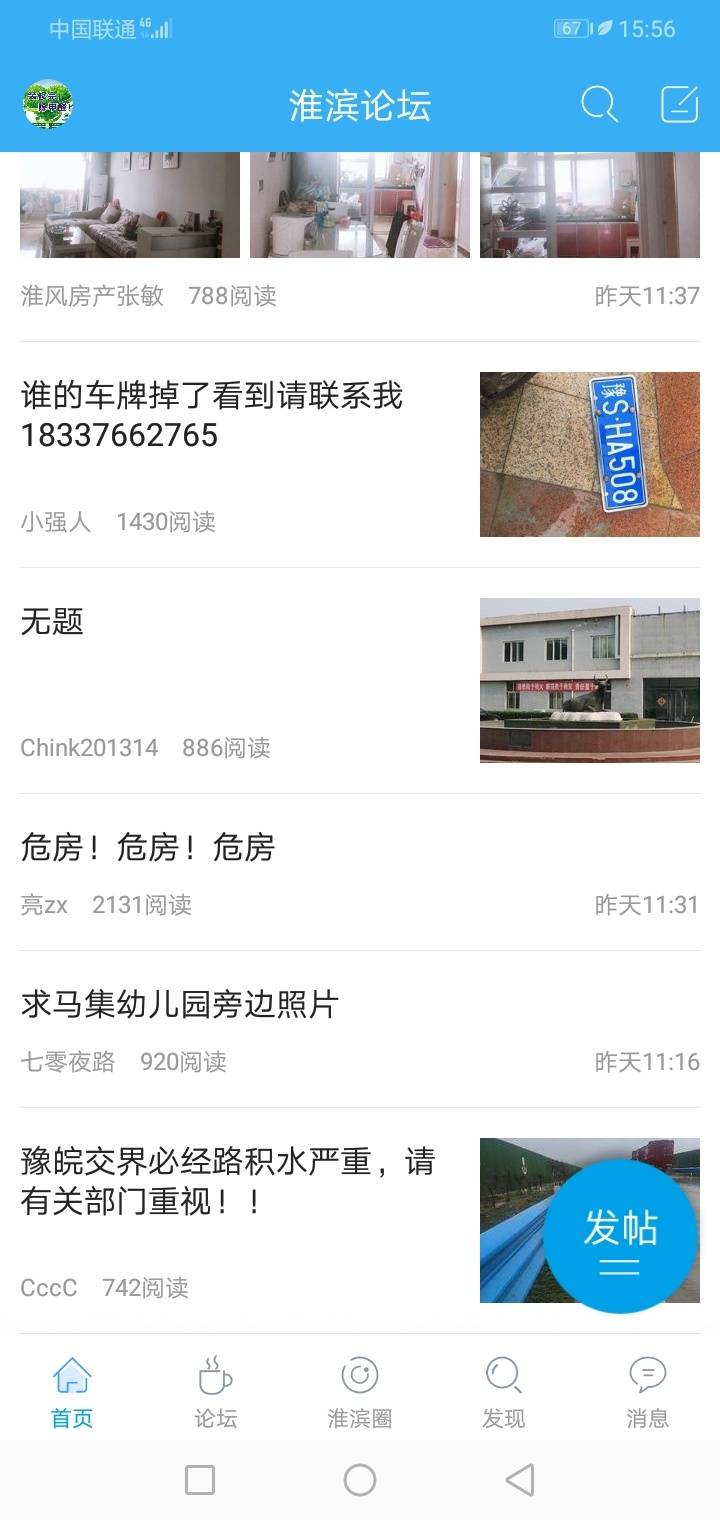720x1520 pixels.
Task: Open the 豫皖交界必经路积水严重 post
Action: pyautogui.click(x=360, y=1221)
